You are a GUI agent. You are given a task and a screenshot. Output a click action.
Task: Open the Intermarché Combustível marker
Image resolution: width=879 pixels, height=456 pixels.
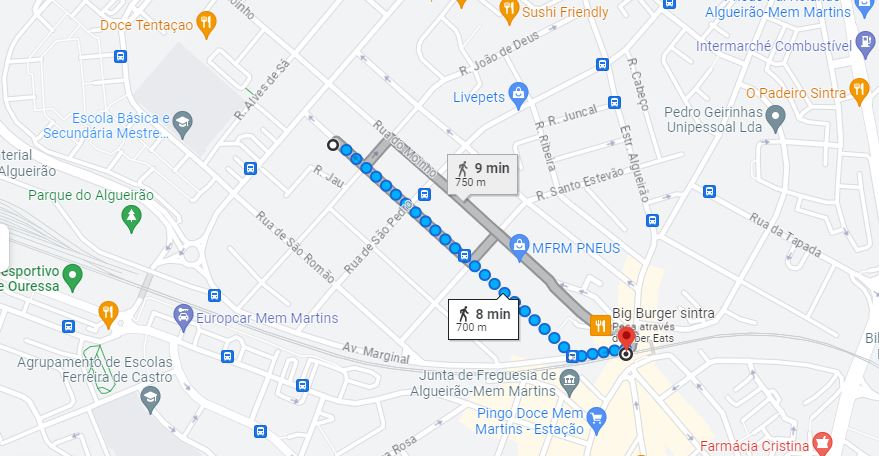pos(865,44)
